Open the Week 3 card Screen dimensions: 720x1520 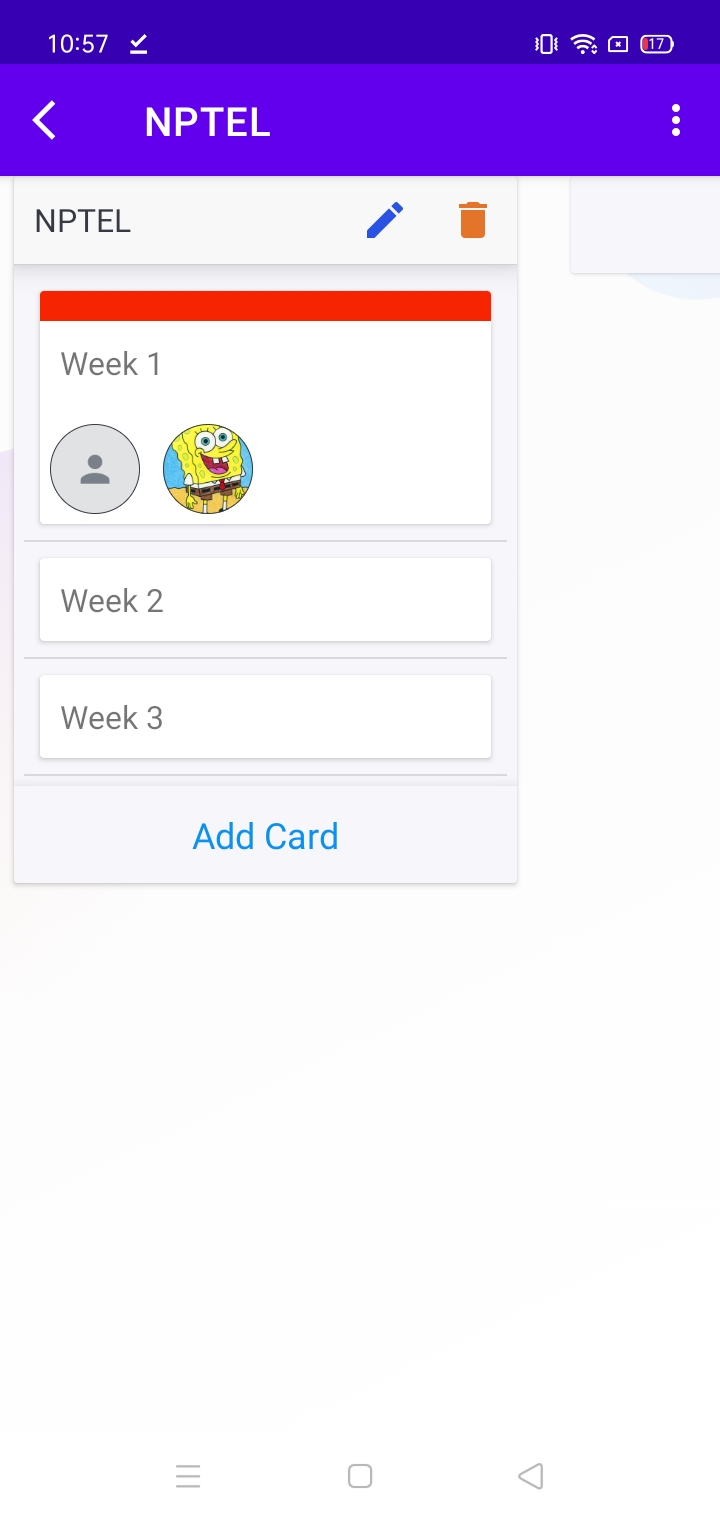[x=265, y=716]
